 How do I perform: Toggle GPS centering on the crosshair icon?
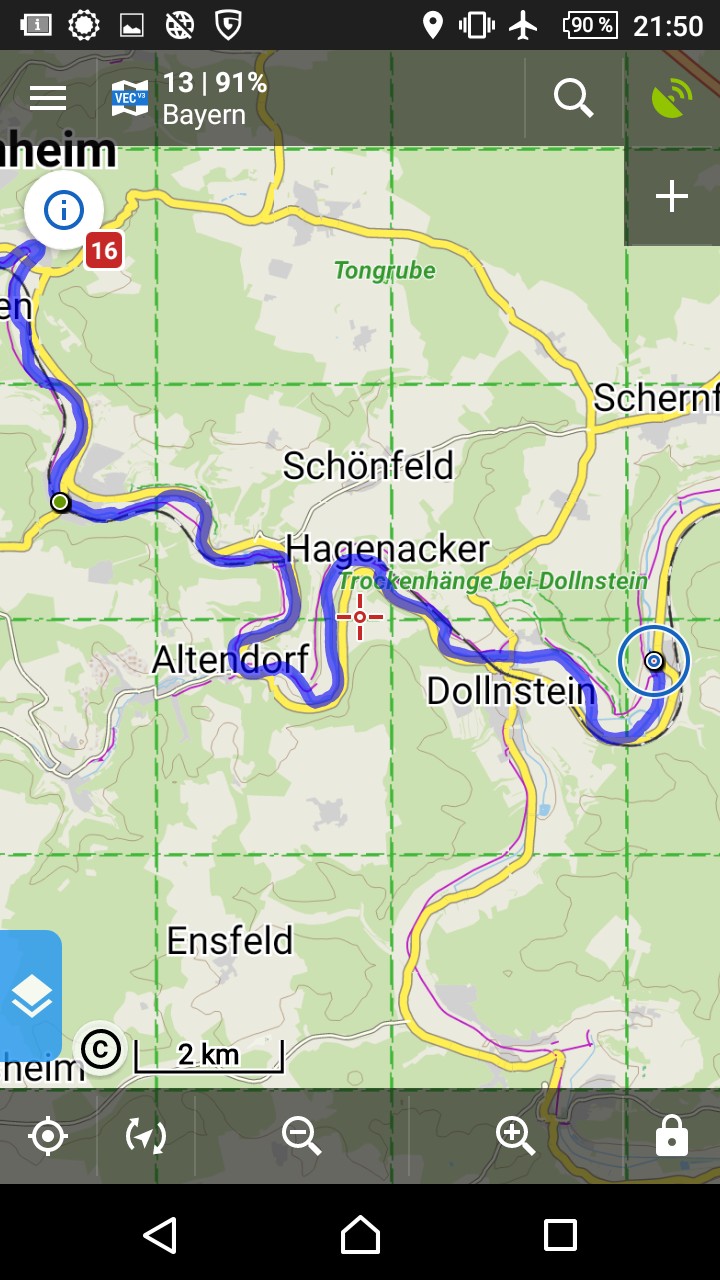[x=47, y=1135]
